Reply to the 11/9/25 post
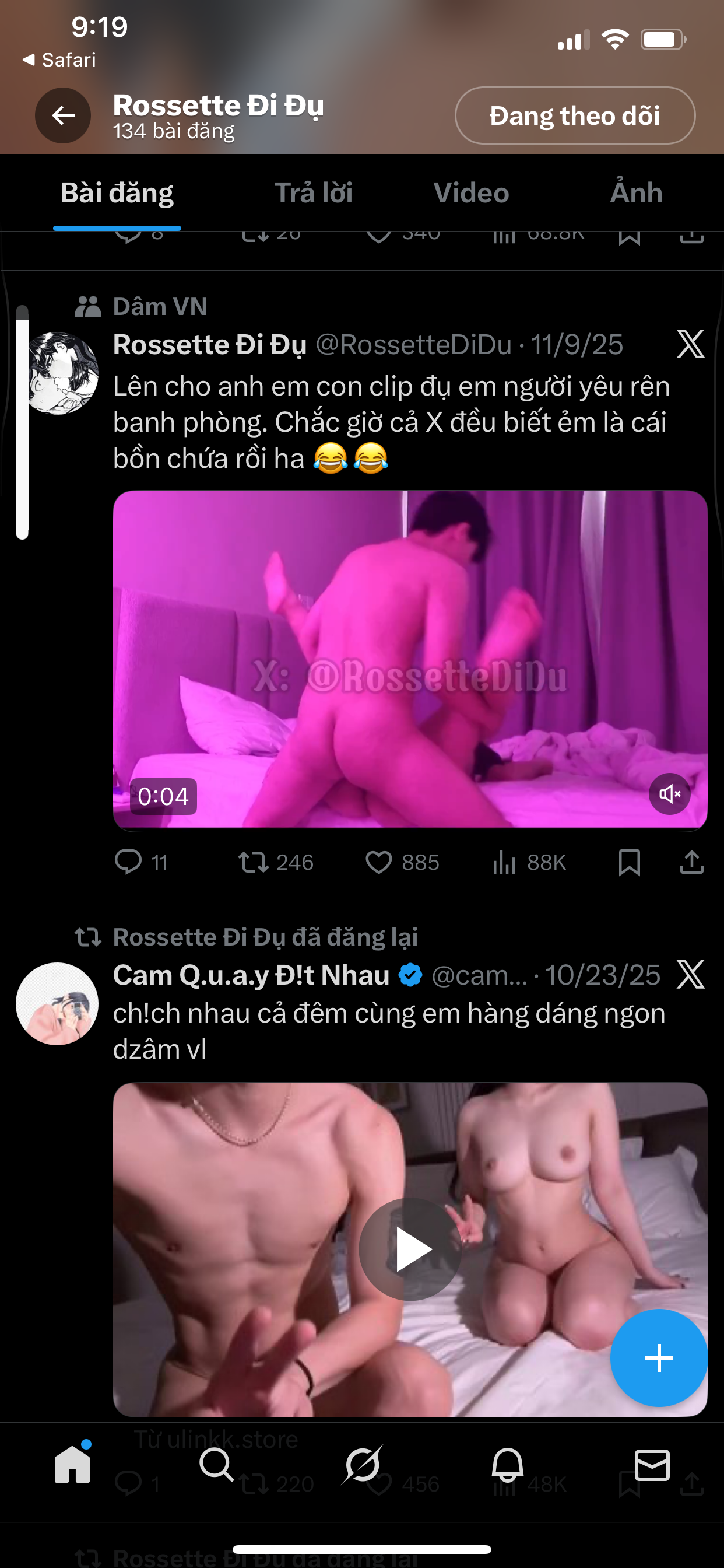724x1568 pixels. 128,862
